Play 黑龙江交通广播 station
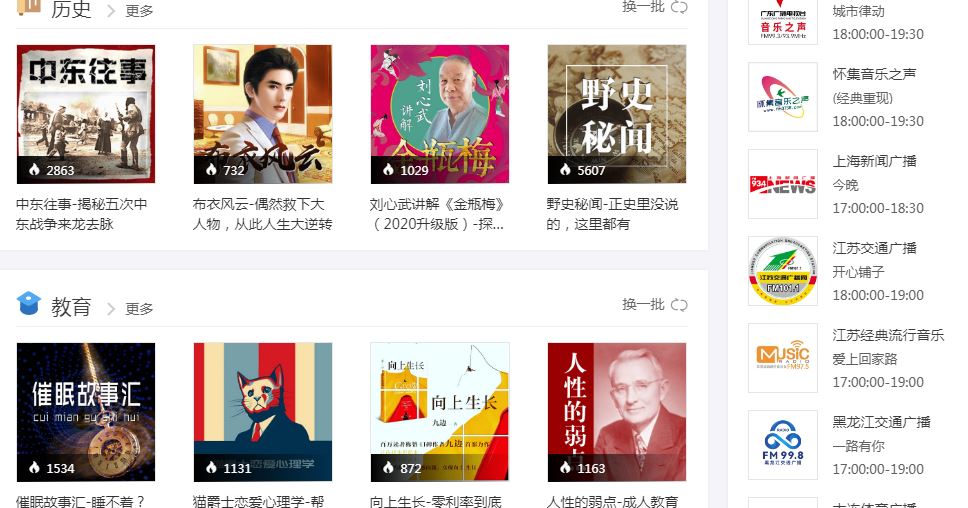Image resolution: width=968 pixels, height=508 pixels. (x=783, y=445)
